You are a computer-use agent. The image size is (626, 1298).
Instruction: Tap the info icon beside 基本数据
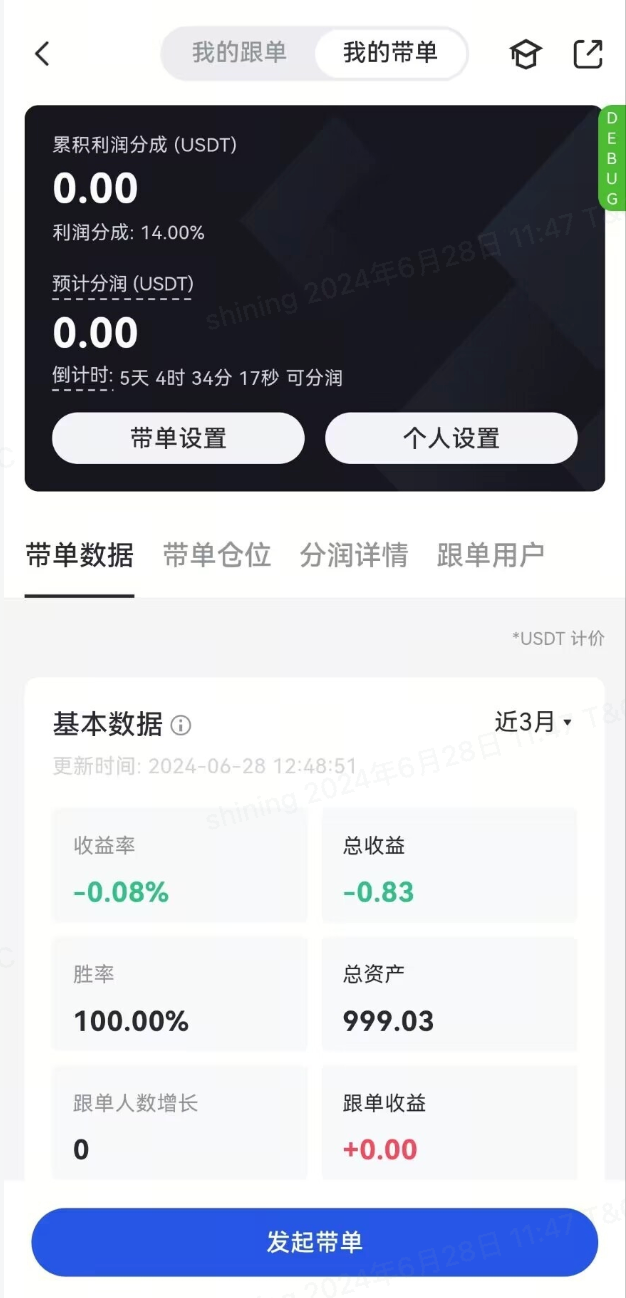[181, 725]
